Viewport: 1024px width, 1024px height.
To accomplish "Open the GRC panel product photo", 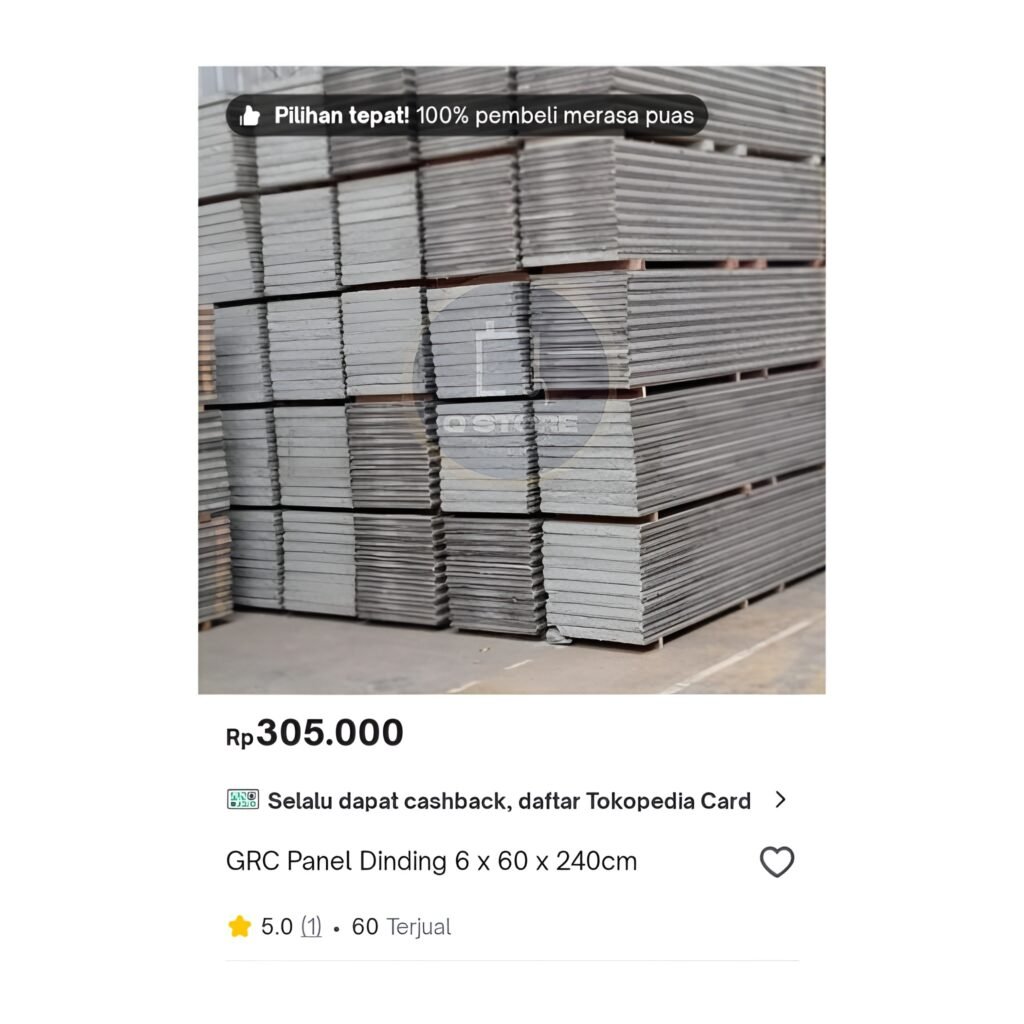I will point(511,400).
